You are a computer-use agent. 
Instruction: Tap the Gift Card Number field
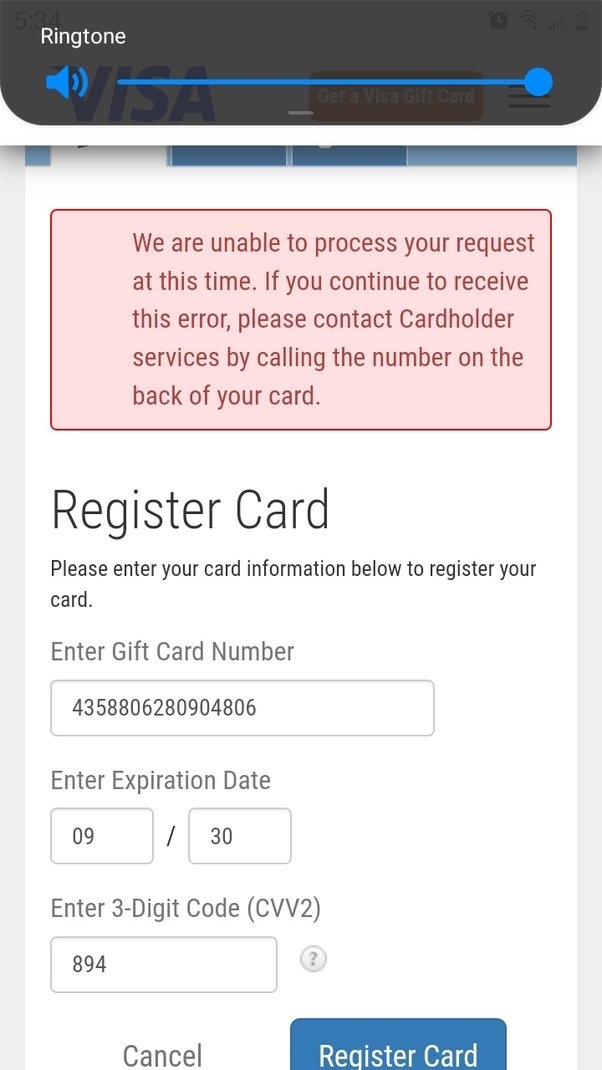[x=242, y=708]
